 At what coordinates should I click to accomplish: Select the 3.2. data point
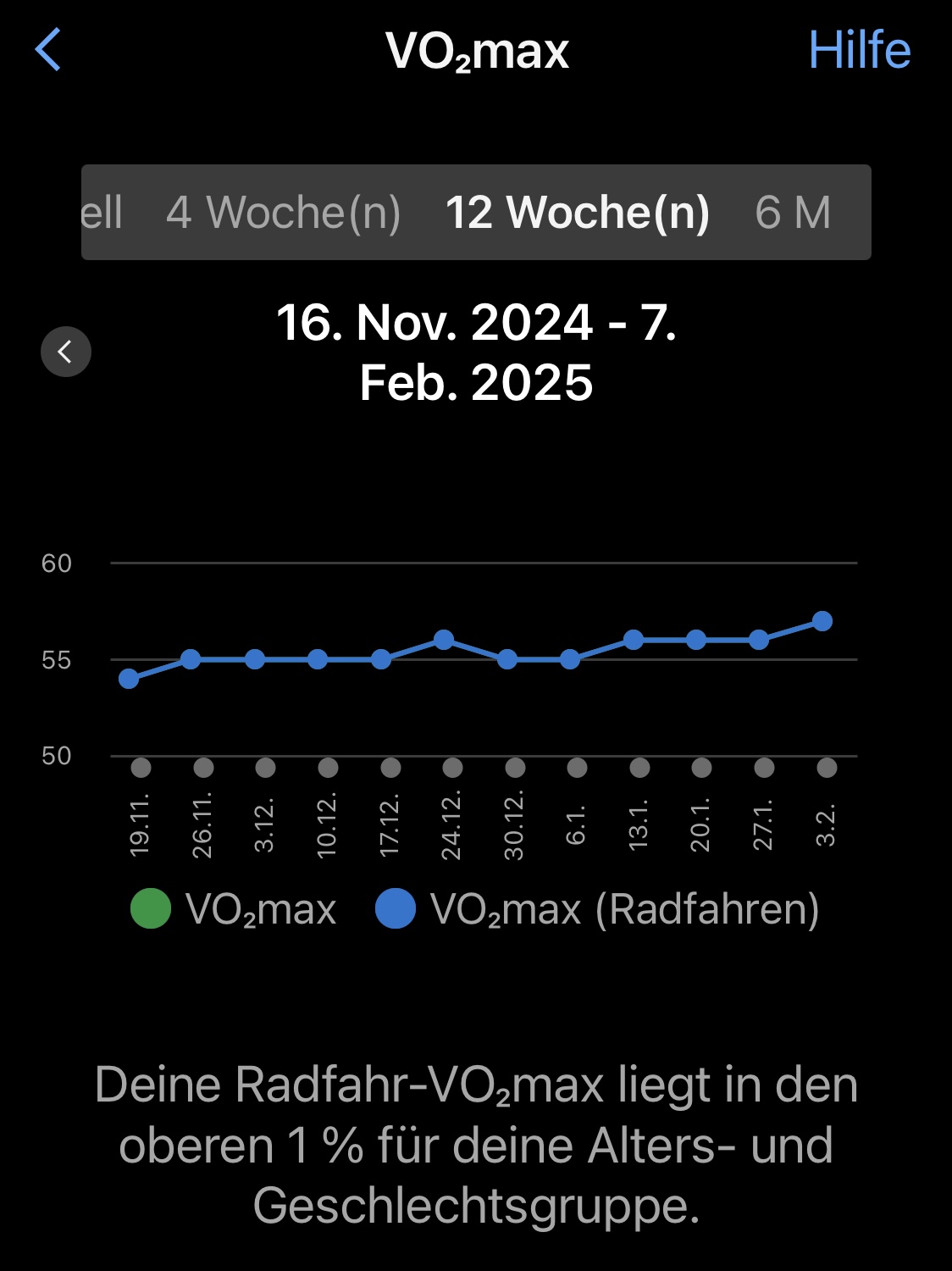pyautogui.click(x=822, y=622)
